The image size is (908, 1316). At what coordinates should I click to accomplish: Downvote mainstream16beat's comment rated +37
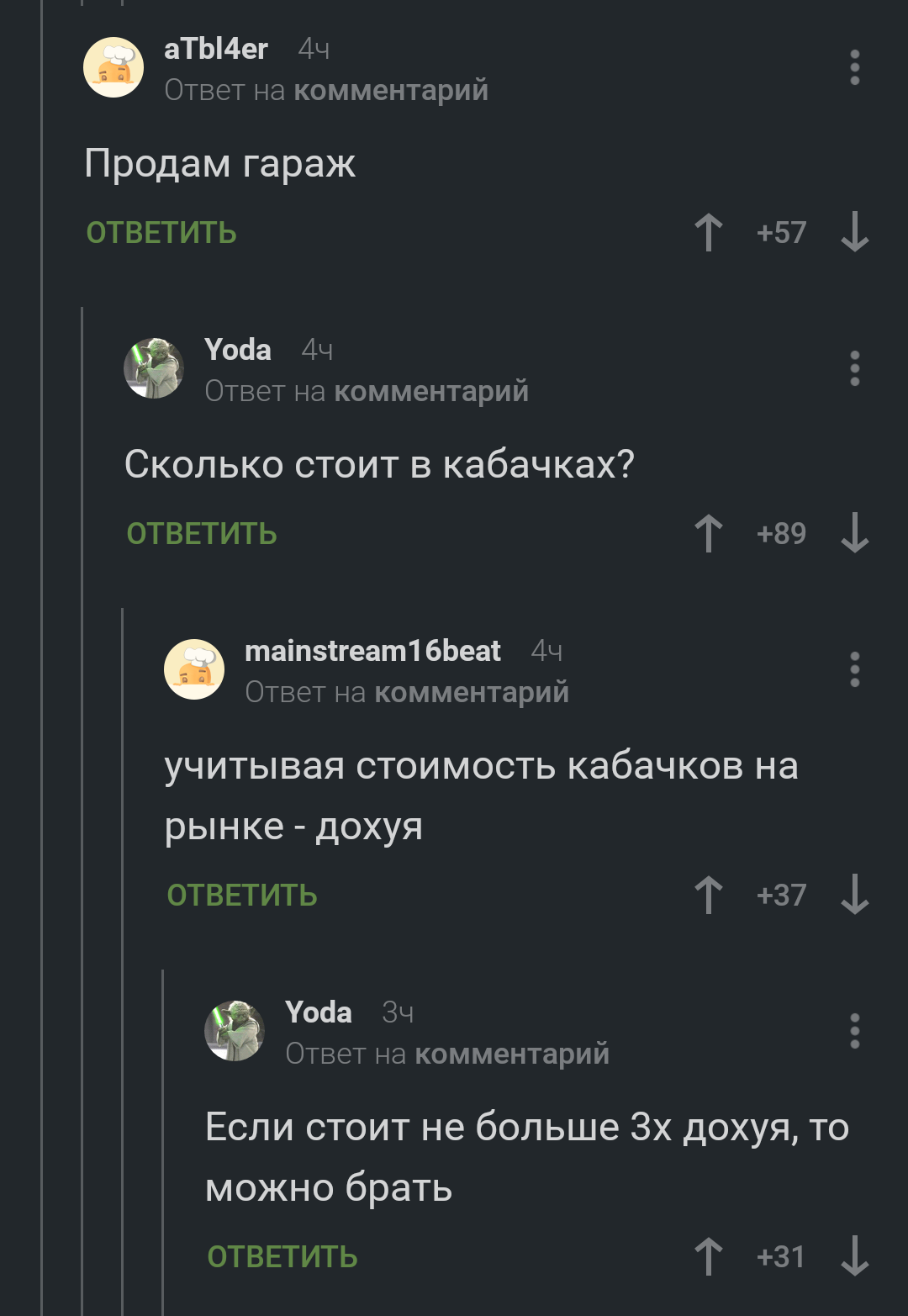tap(854, 896)
